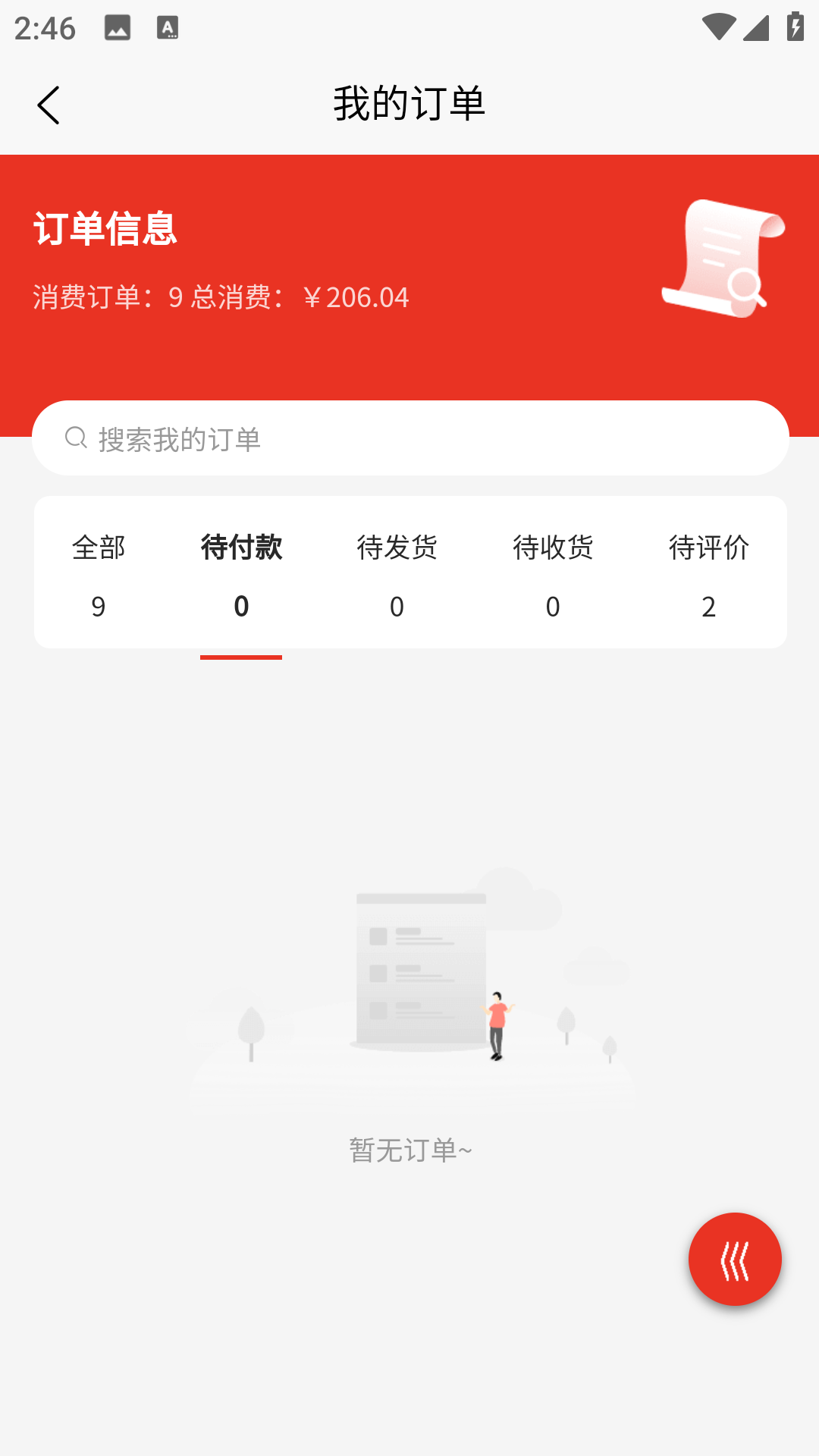
Task: Open the 待发货 orders tab
Action: point(397,548)
